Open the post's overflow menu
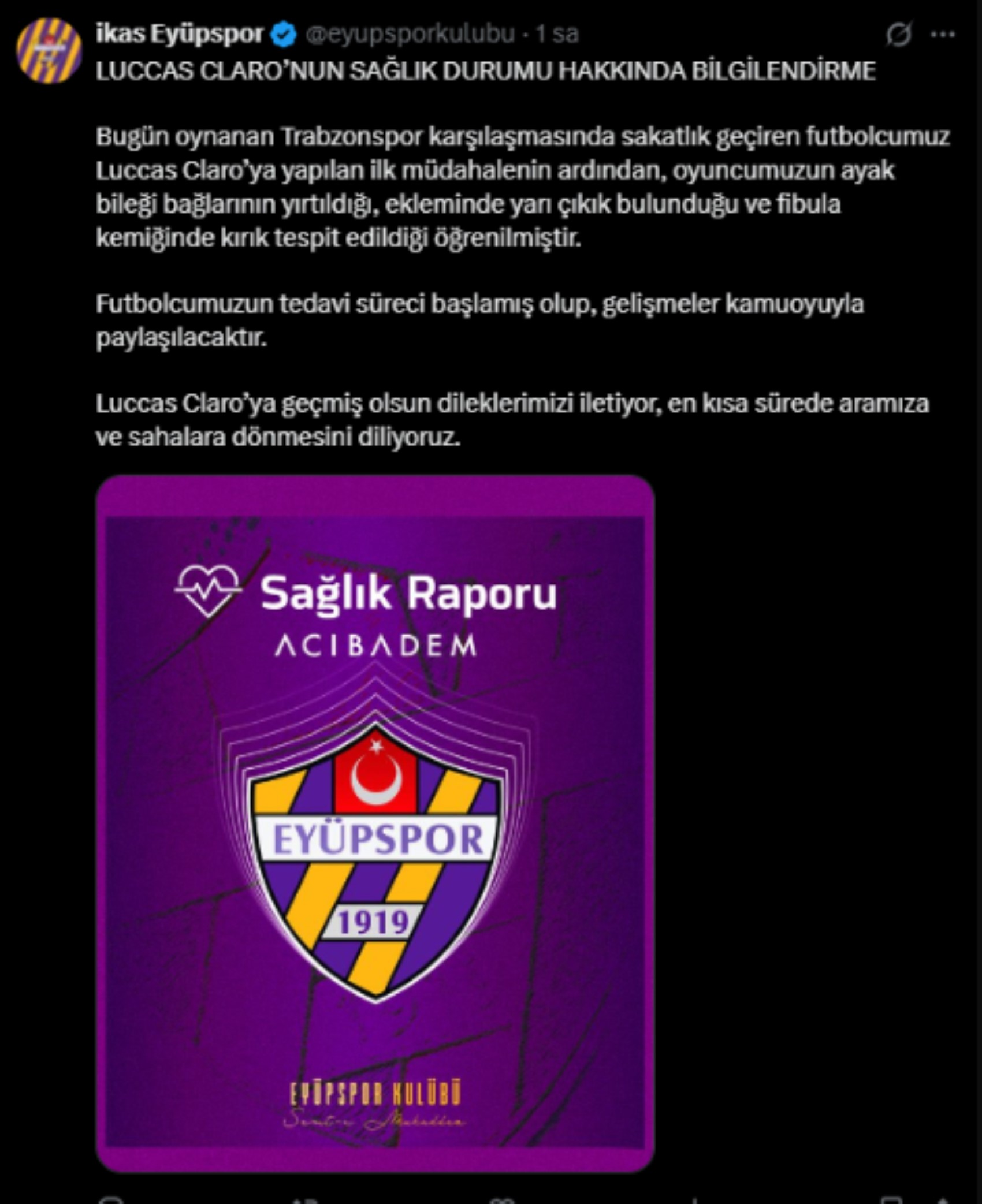982x1204 pixels. 943,35
